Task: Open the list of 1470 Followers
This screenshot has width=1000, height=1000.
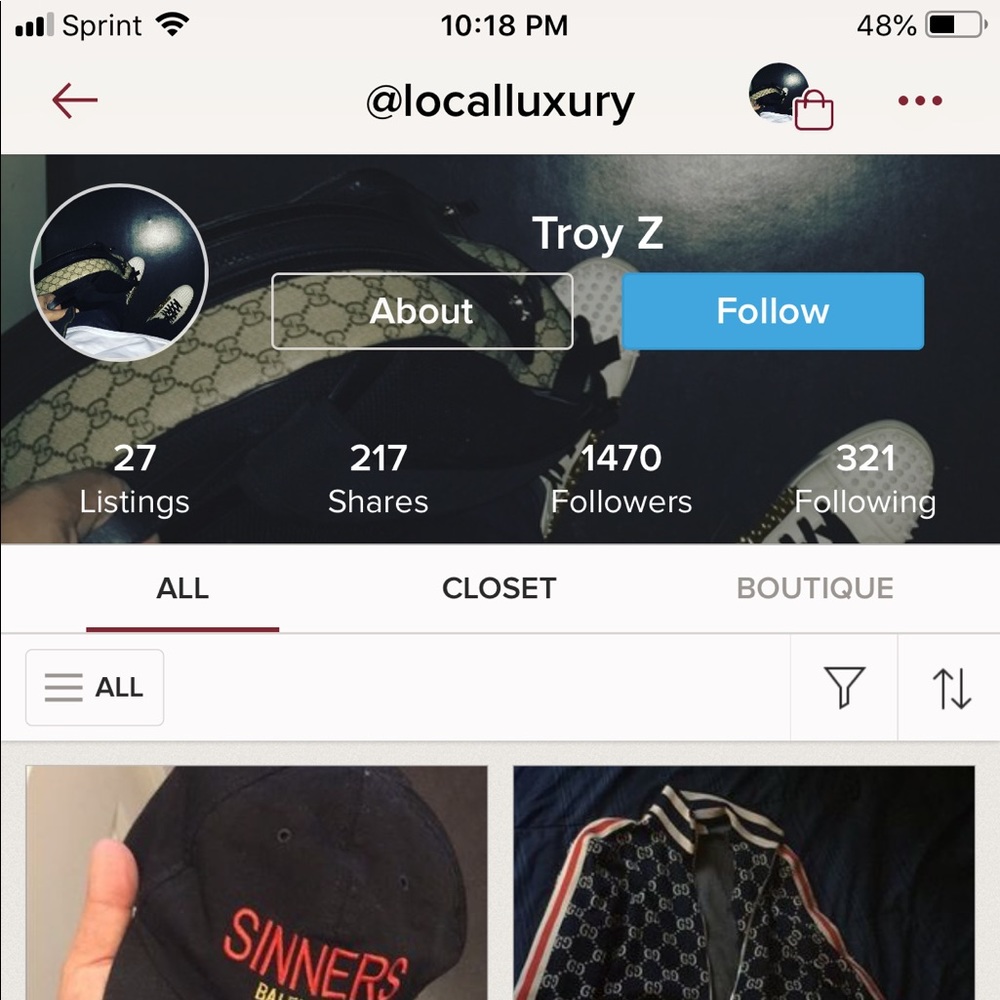Action: [621, 479]
